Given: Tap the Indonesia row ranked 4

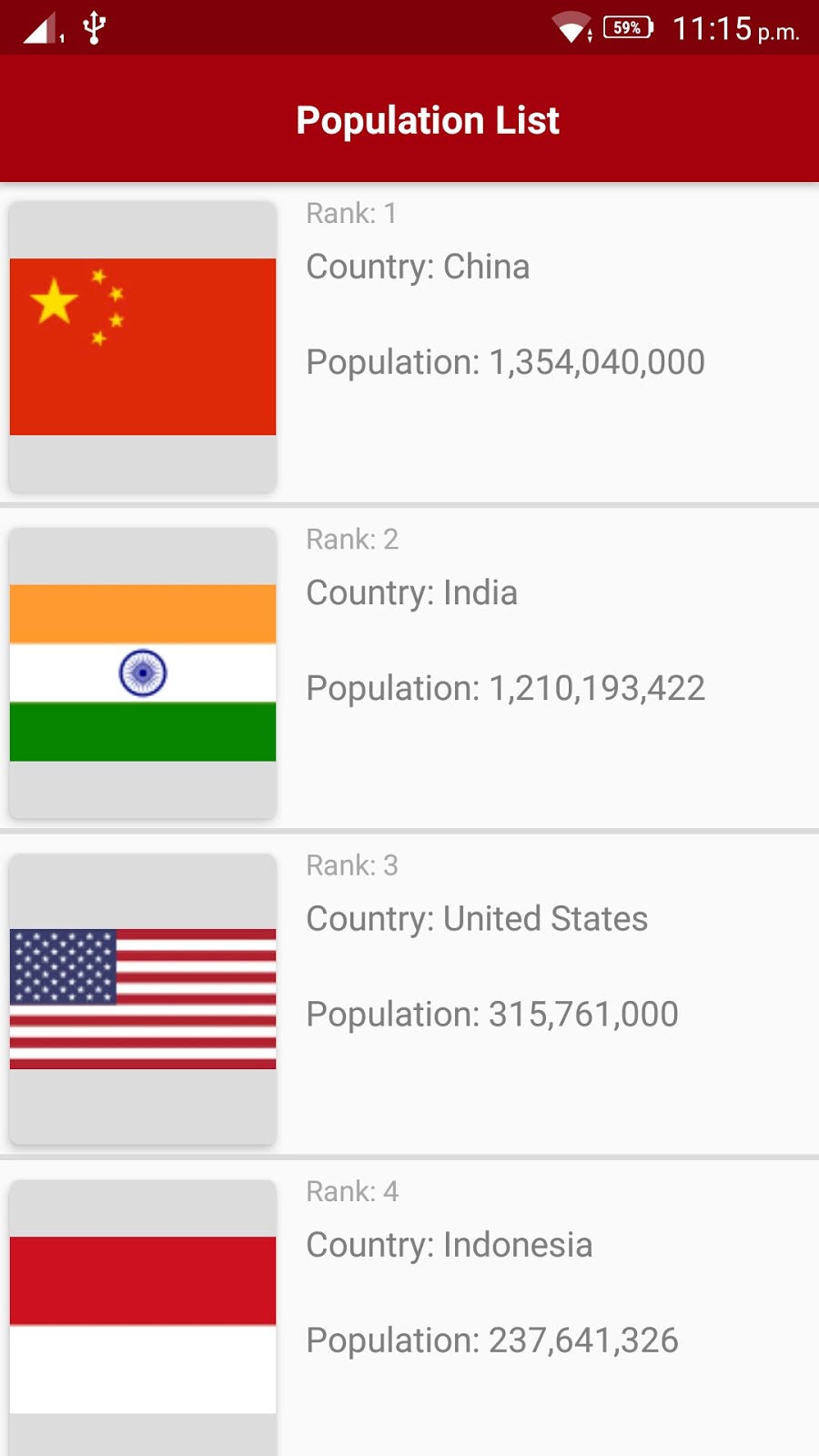Looking at the screenshot, I should coord(409,1309).
